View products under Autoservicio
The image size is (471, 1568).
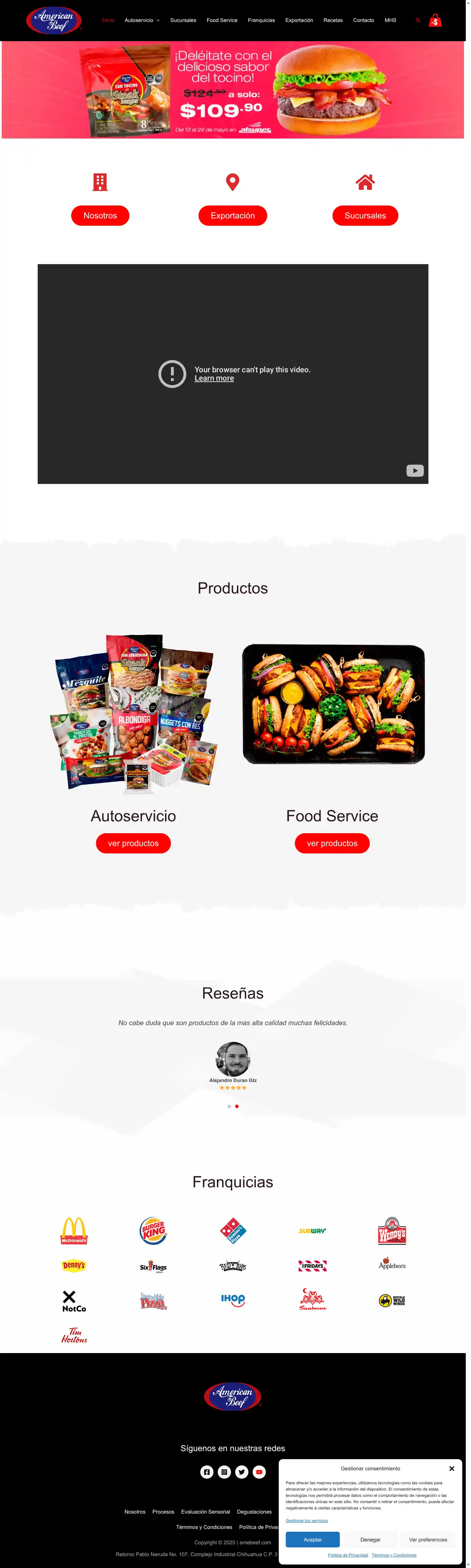tap(133, 843)
